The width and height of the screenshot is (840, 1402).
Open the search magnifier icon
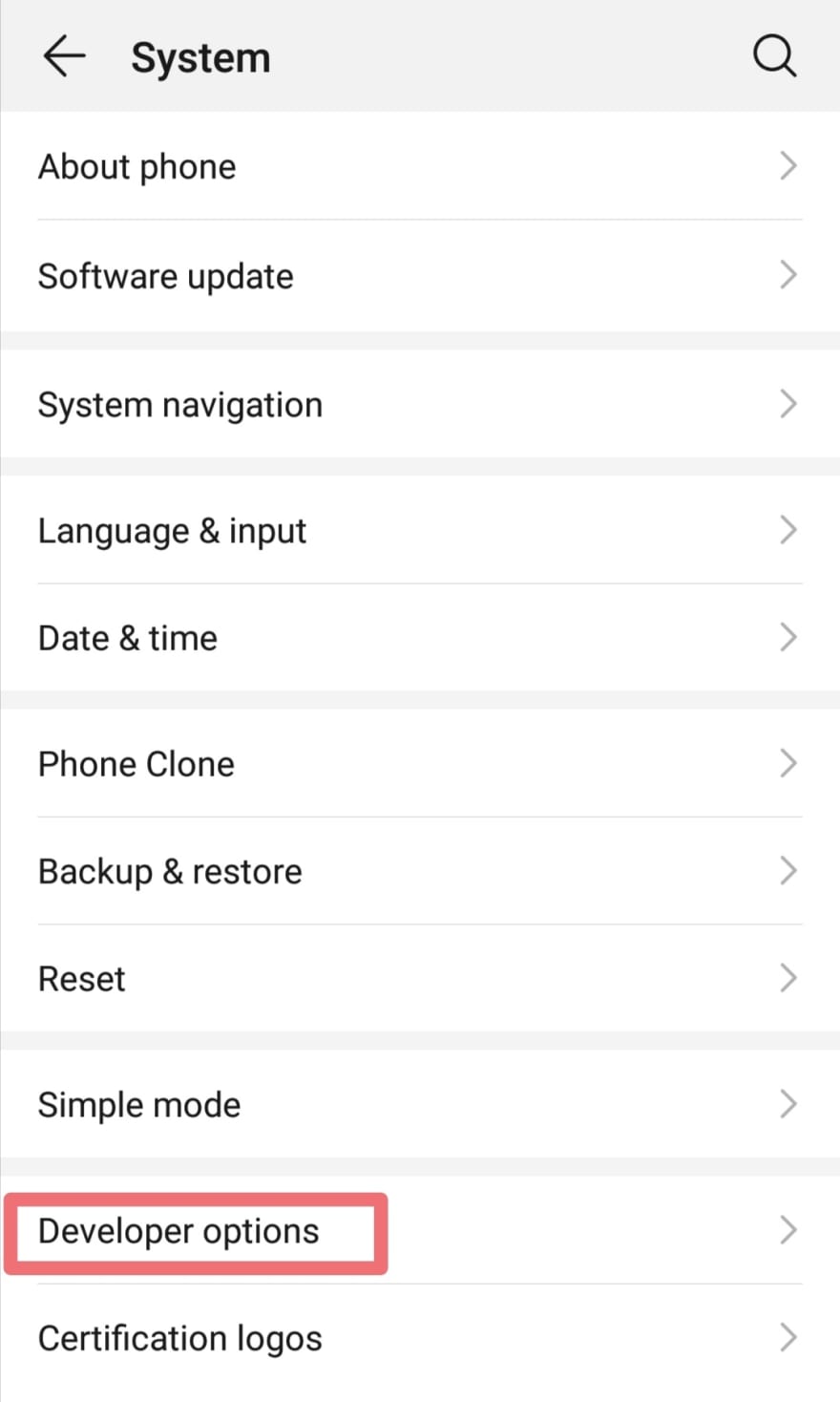pyautogui.click(x=774, y=56)
